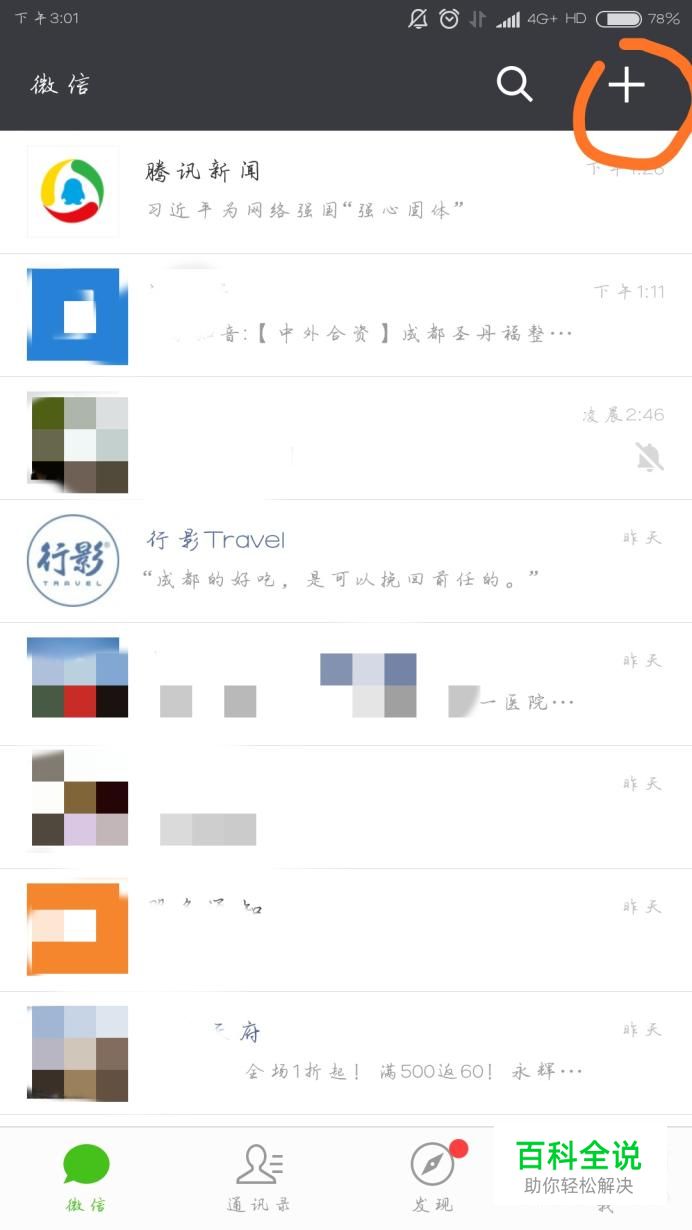Select the 微信 tab
The image size is (692, 1230).
(87, 1178)
